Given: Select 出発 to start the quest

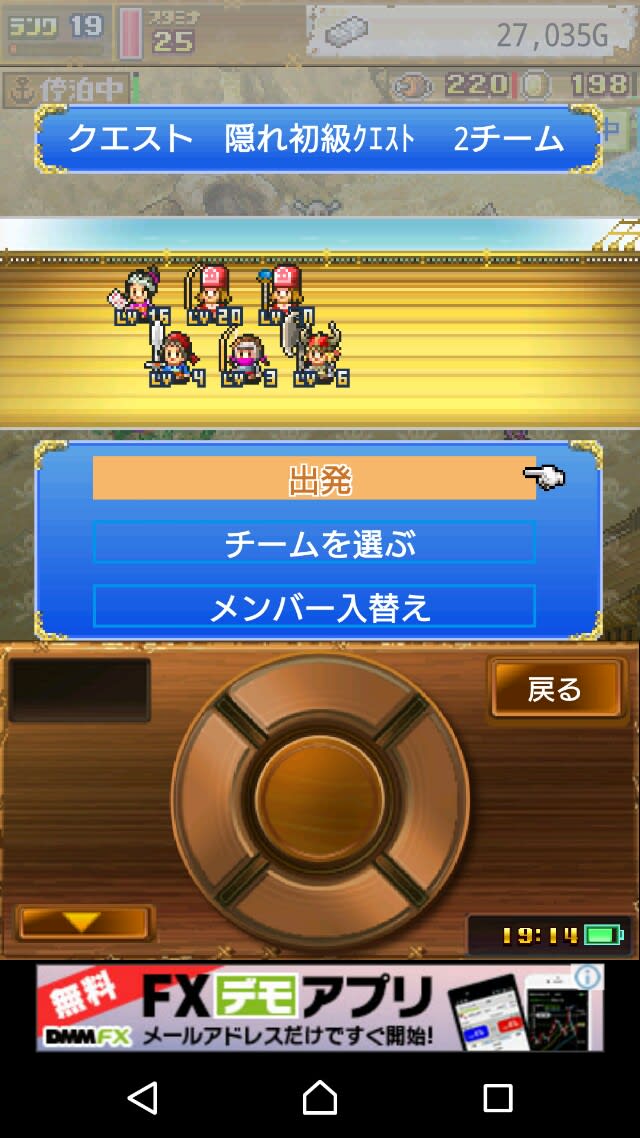Looking at the screenshot, I should pyautogui.click(x=314, y=479).
